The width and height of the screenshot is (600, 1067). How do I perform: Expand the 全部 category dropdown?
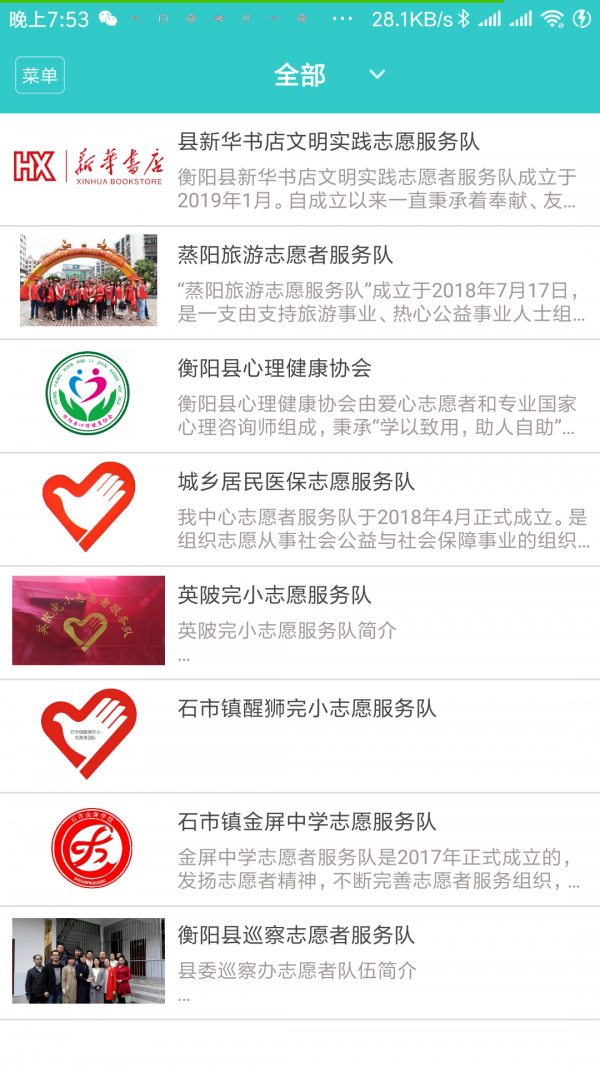click(329, 75)
